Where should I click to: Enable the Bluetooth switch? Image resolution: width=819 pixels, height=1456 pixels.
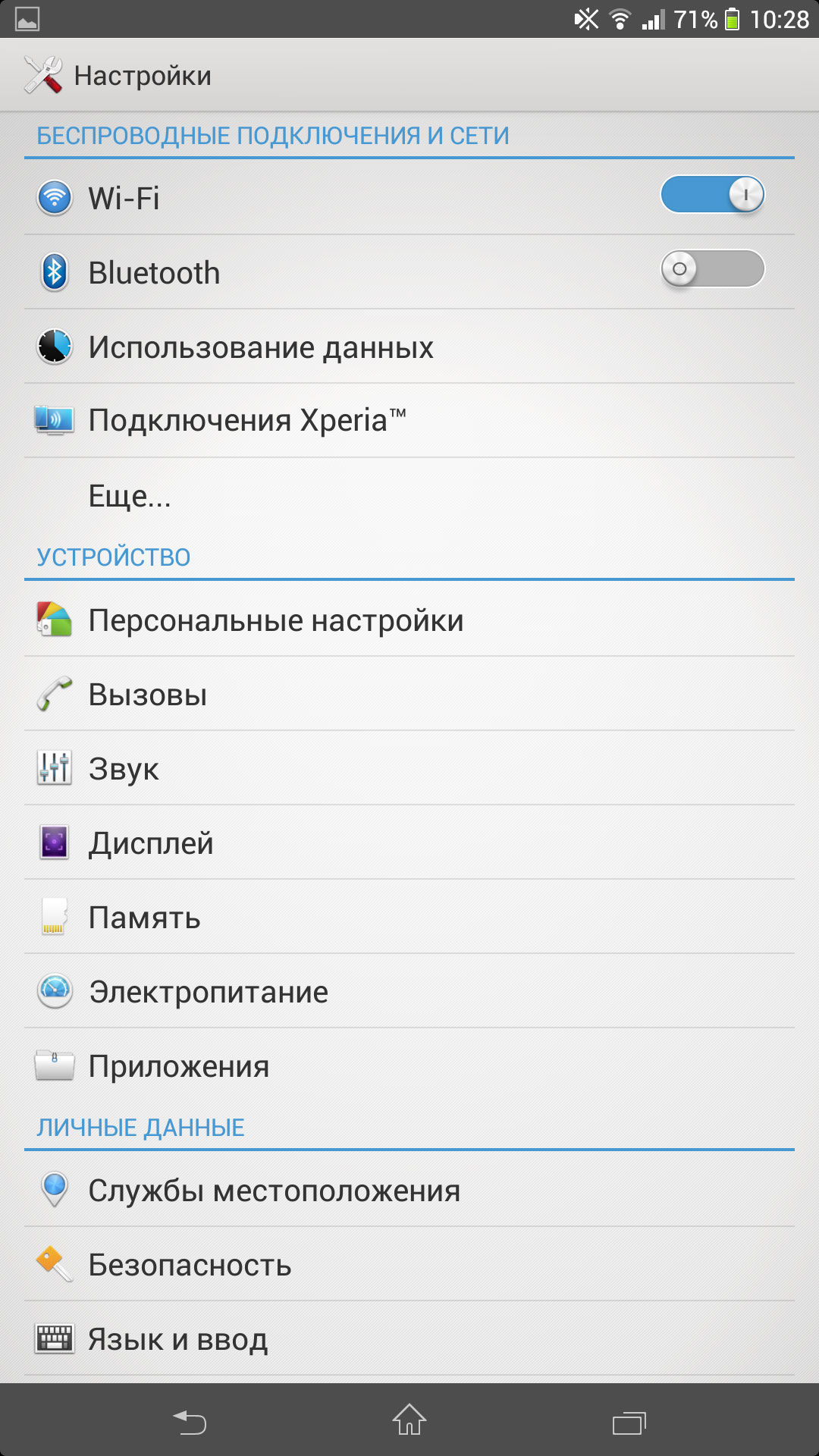coord(712,269)
